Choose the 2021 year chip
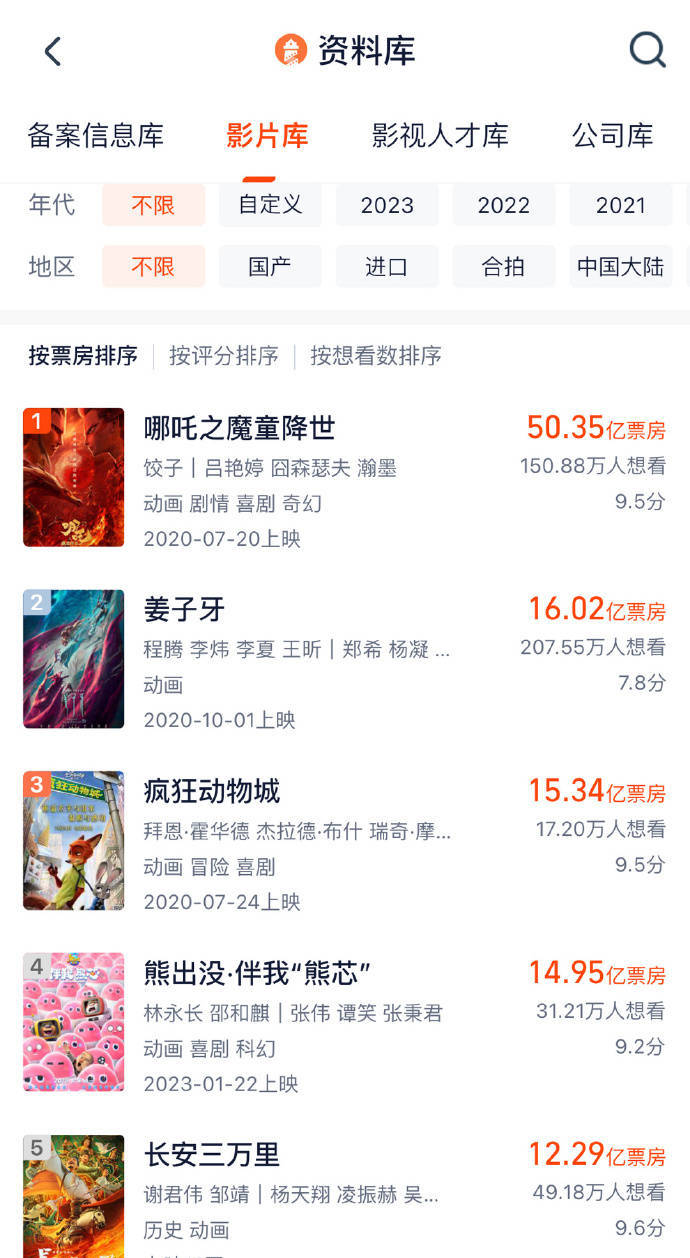The image size is (690, 1258). [x=620, y=205]
